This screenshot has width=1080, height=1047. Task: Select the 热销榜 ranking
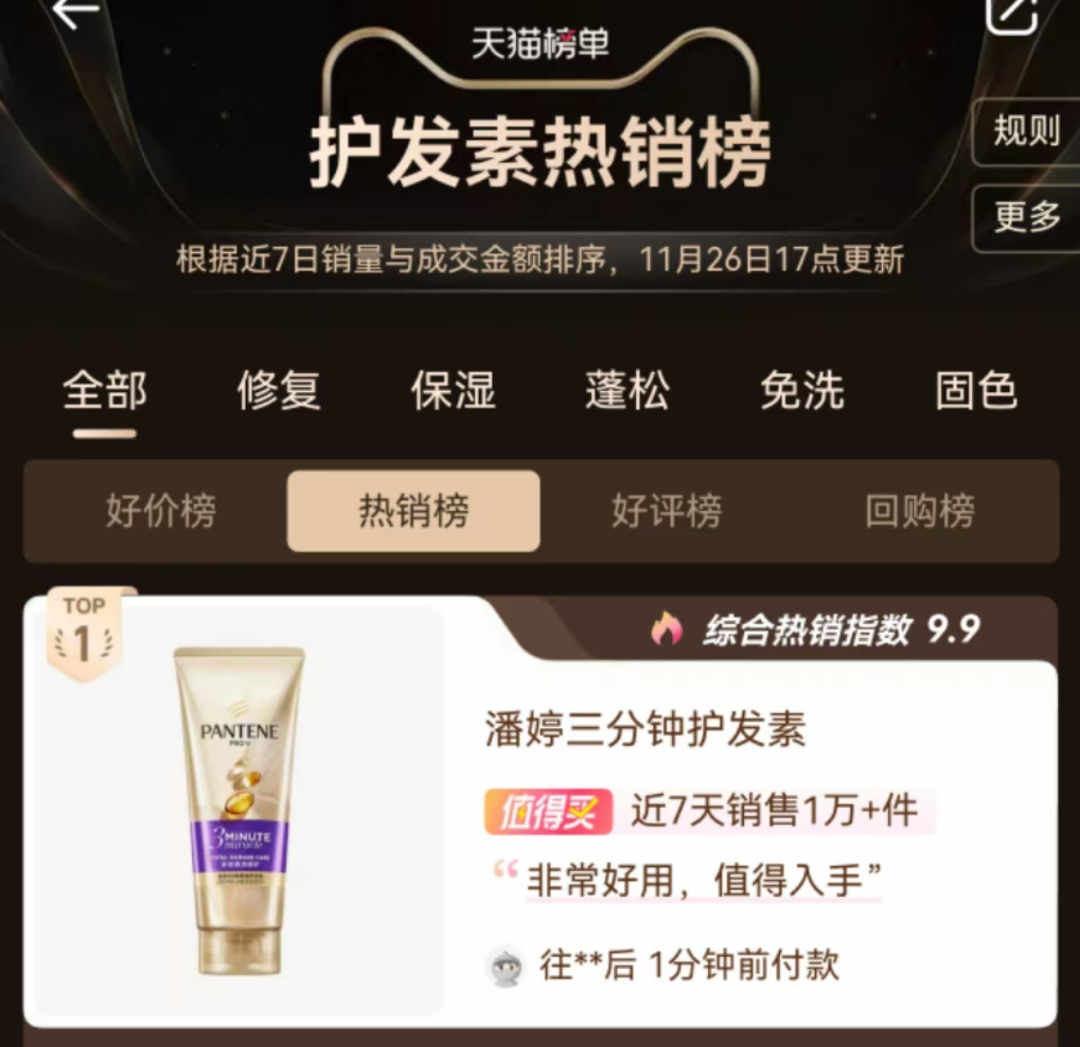(x=413, y=511)
